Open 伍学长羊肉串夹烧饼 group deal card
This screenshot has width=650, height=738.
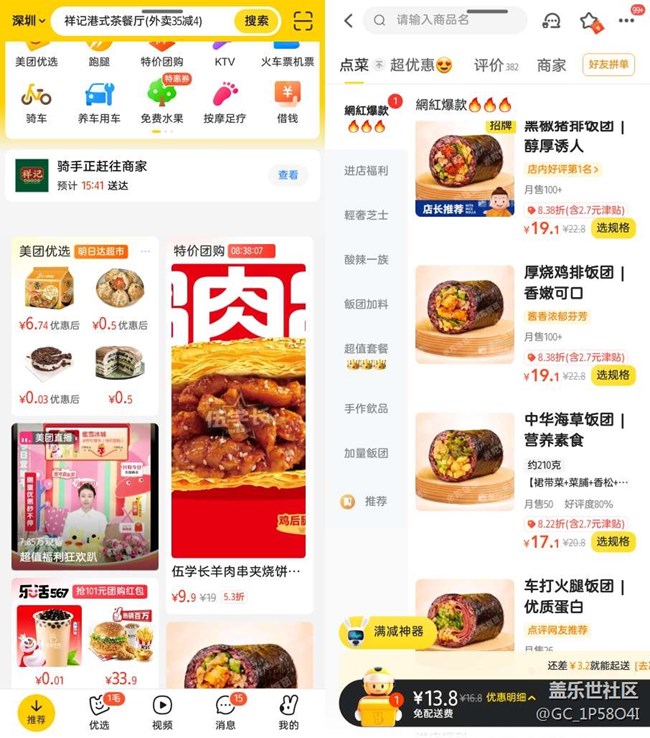239,425
